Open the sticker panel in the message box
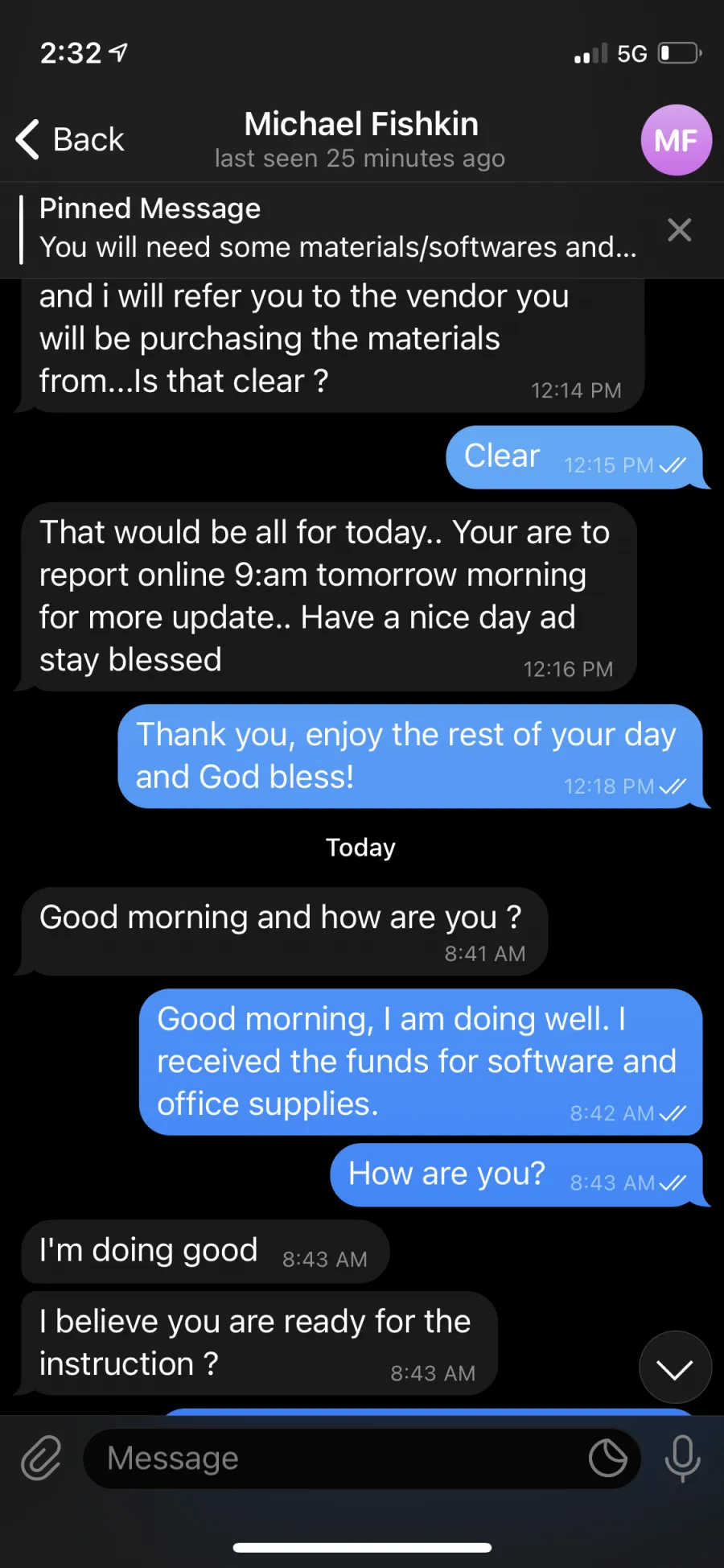This screenshot has width=724, height=1568. click(607, 1459)
